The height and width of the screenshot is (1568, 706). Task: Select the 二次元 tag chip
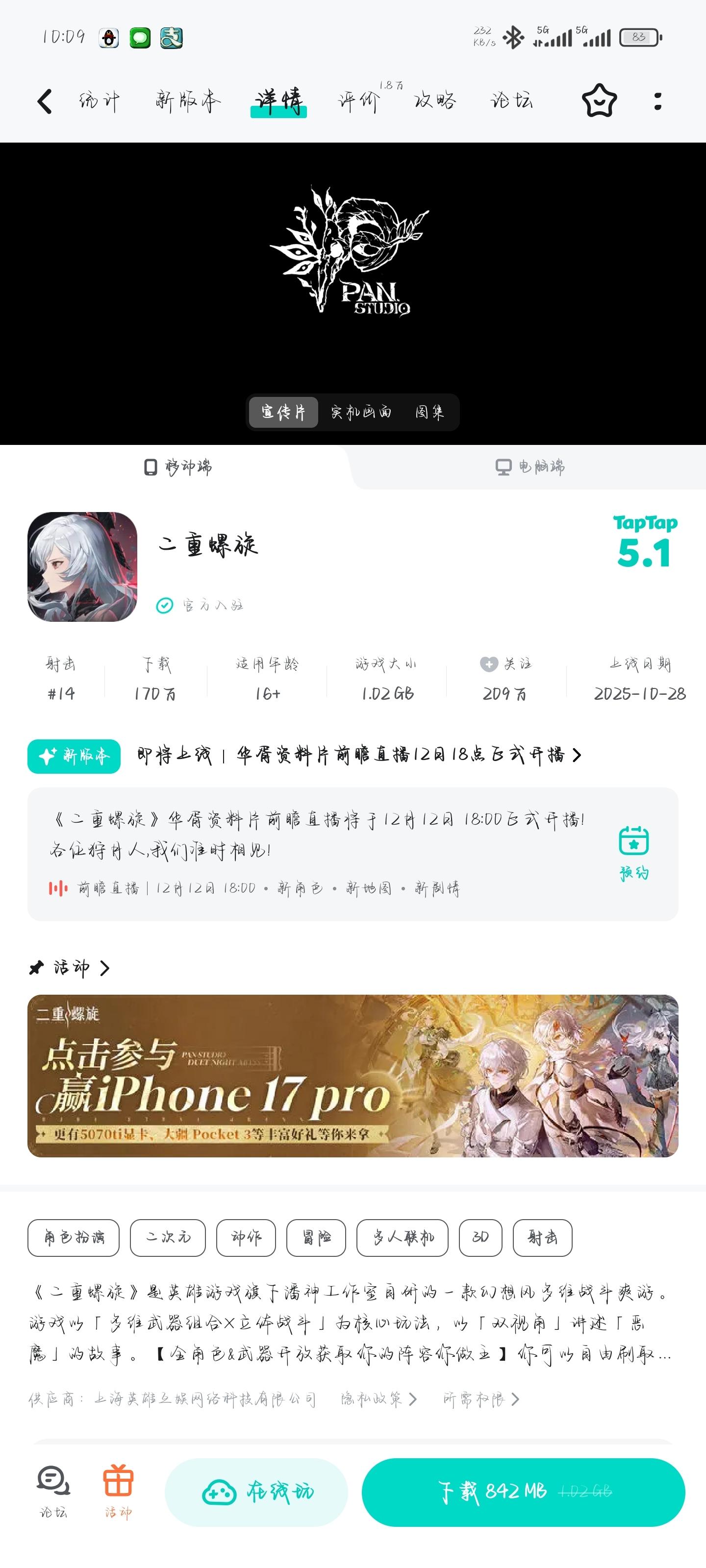[168, 1237]
